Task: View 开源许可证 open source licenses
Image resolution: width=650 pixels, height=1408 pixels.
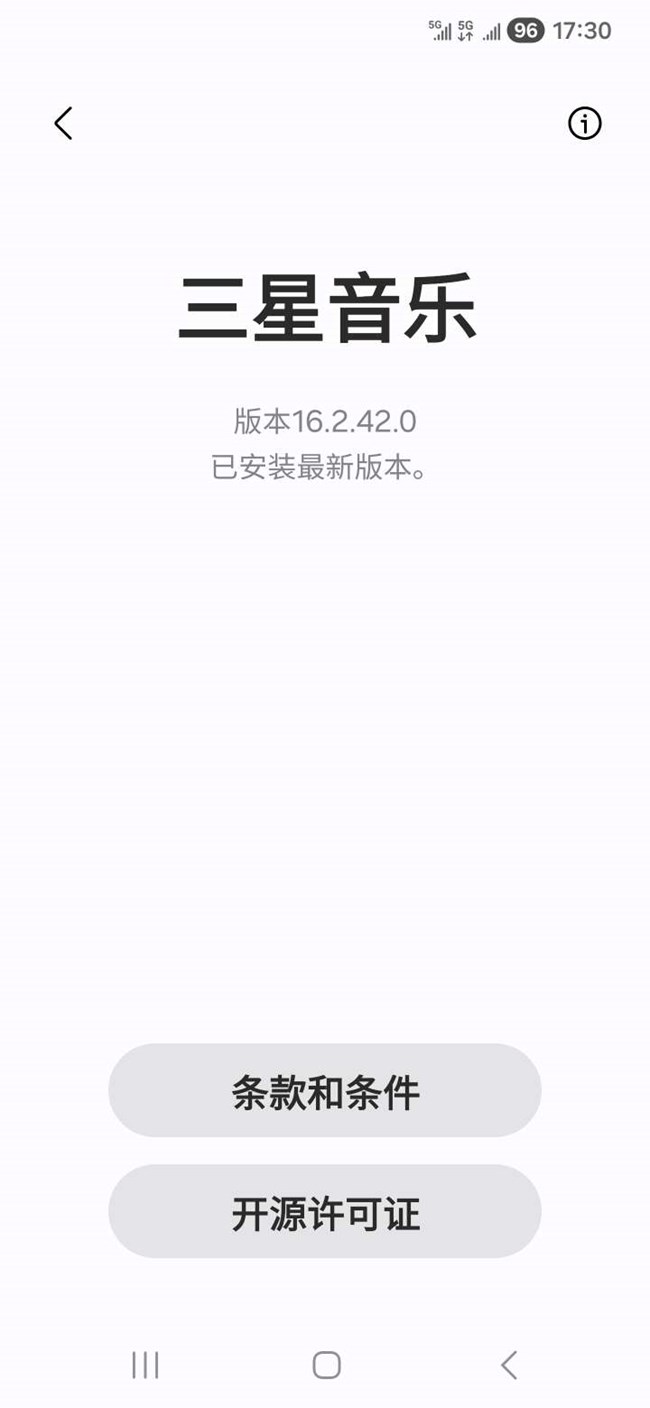Action: coord(325,1212)
